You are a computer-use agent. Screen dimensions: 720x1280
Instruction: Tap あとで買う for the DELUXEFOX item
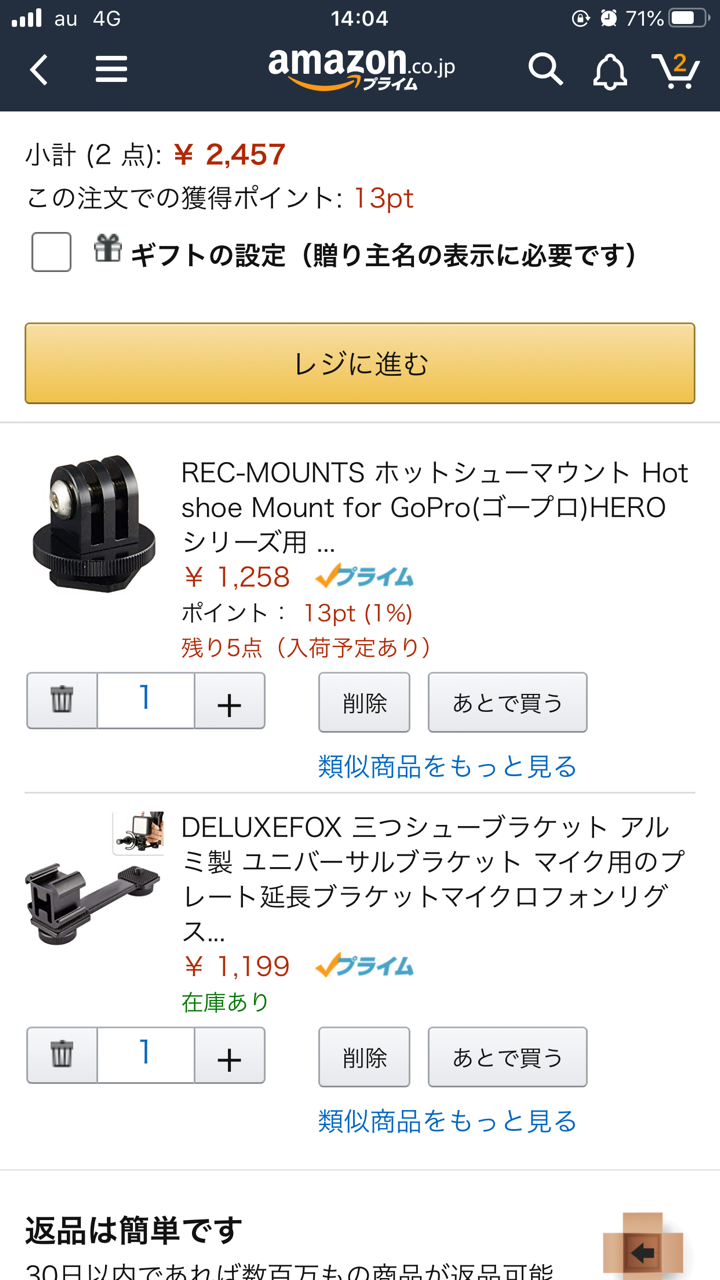507,1057
